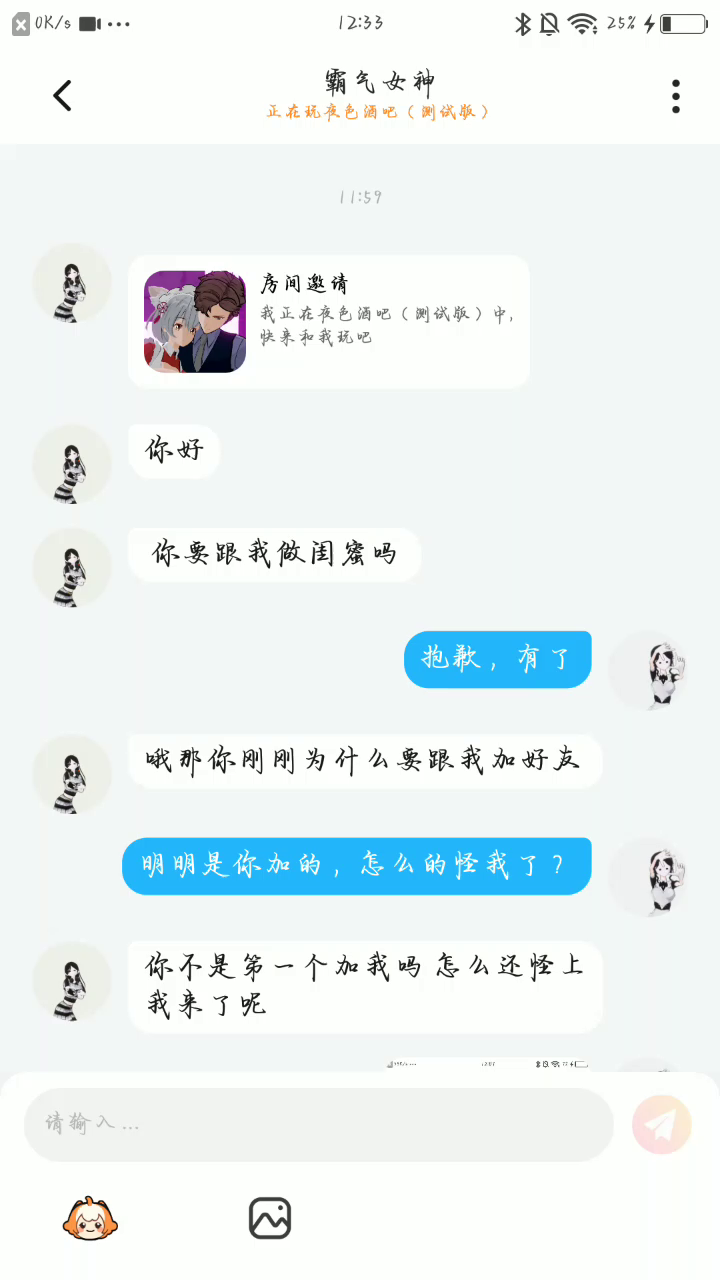The image size is (720, 1280).
Task: Attach a picture from the gallery
Action: [x=270, y=1218]
